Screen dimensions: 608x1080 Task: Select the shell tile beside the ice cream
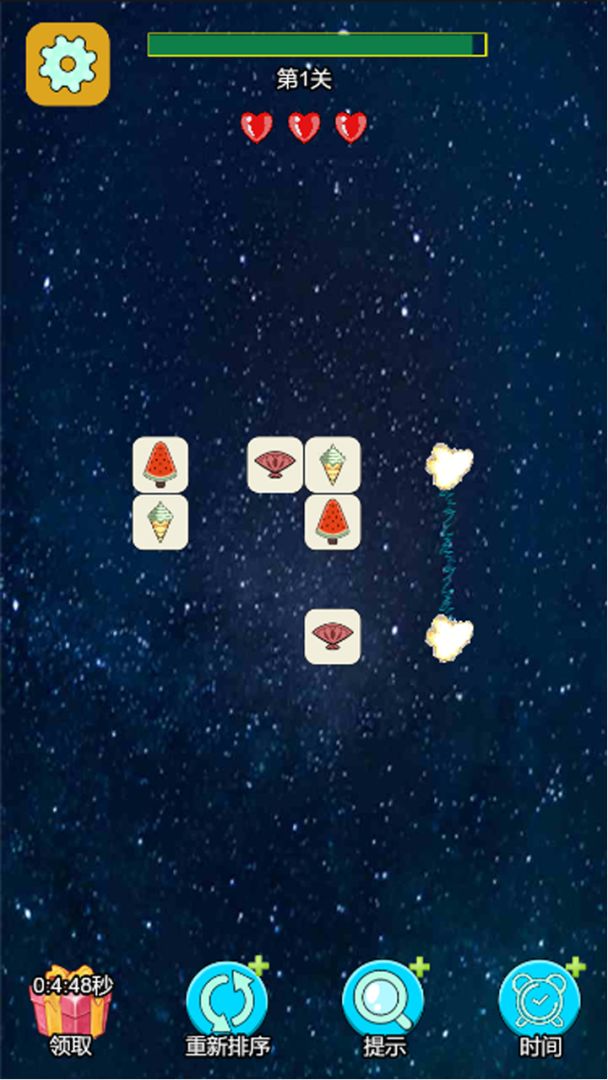[275, 465]
